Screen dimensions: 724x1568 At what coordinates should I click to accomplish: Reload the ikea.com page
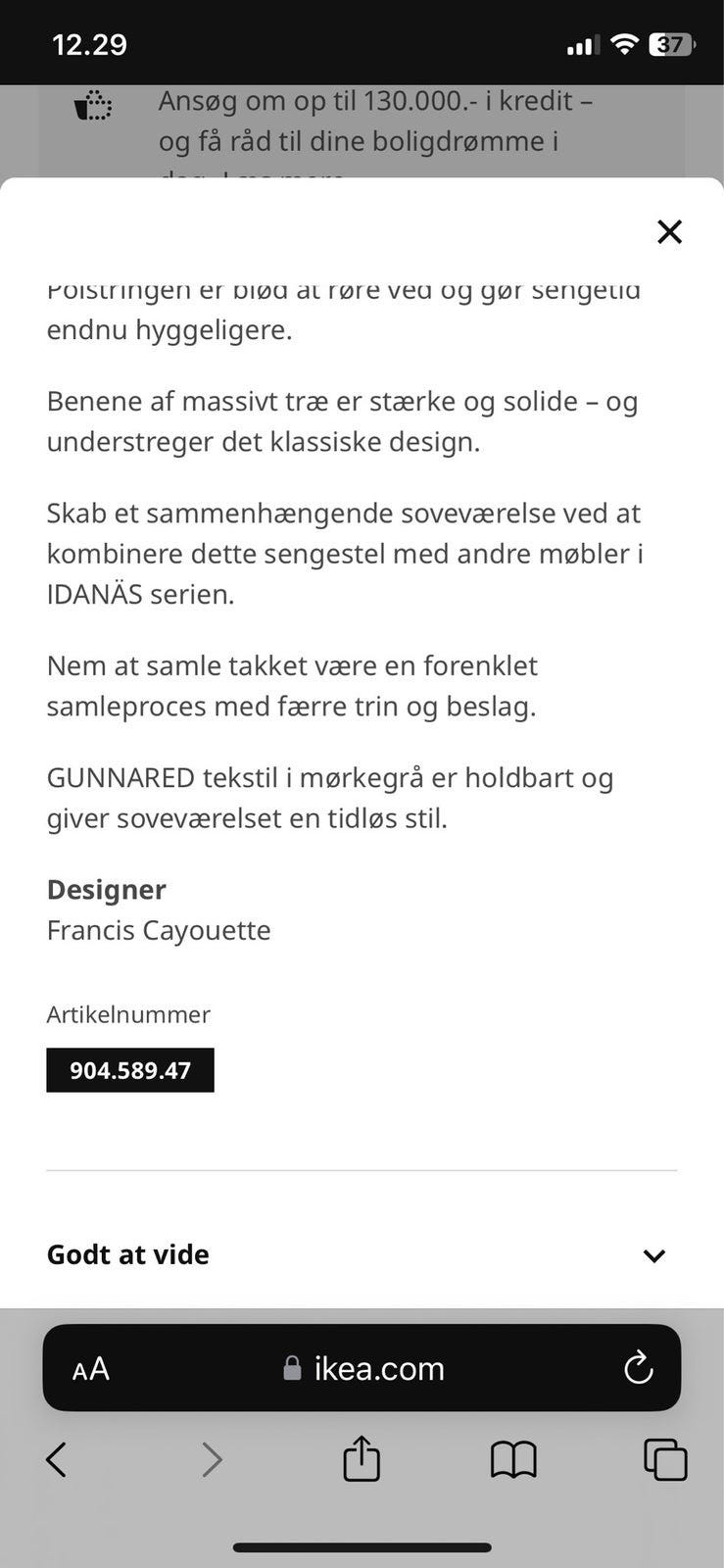(x=639, y=1368)
